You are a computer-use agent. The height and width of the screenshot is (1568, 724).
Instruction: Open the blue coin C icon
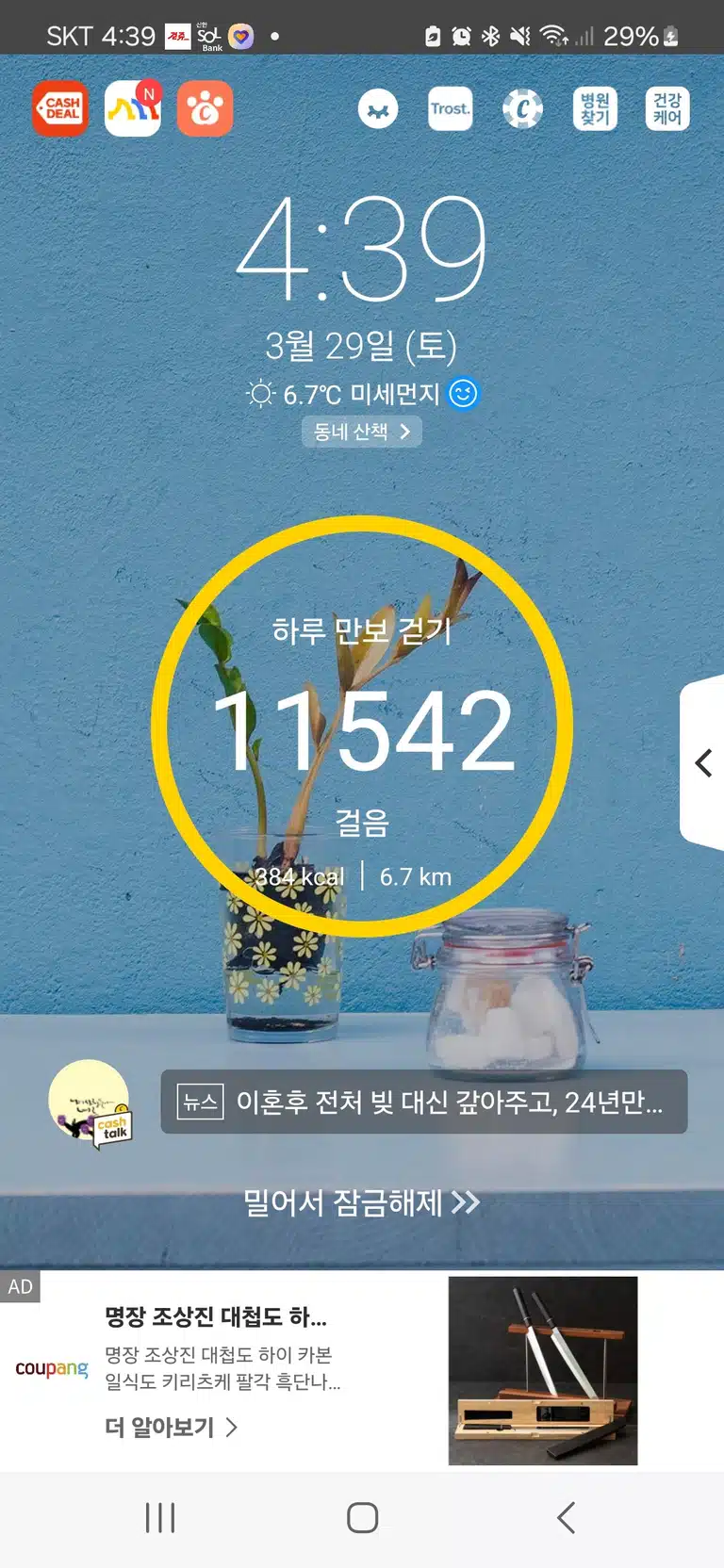point(522,109)
